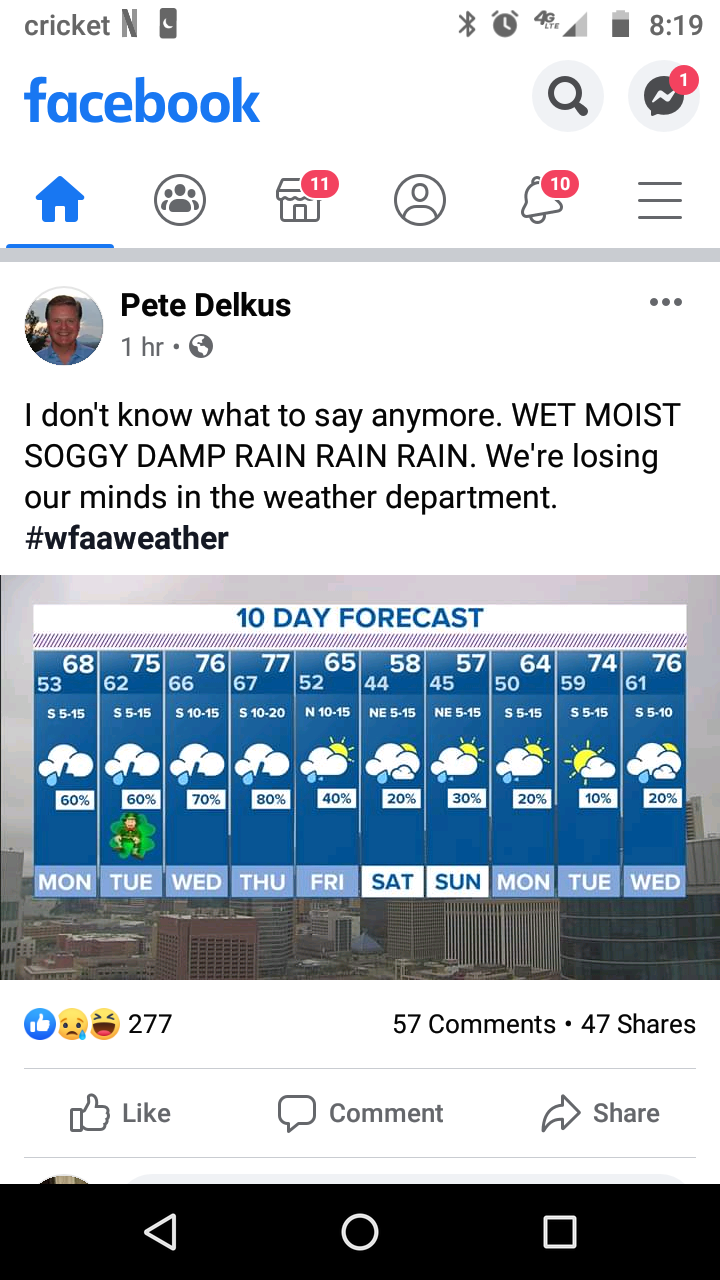The height and width of the screenshot is (1280, 720).
Task: Go back with system back button
Action: [x=160, y=1232]
